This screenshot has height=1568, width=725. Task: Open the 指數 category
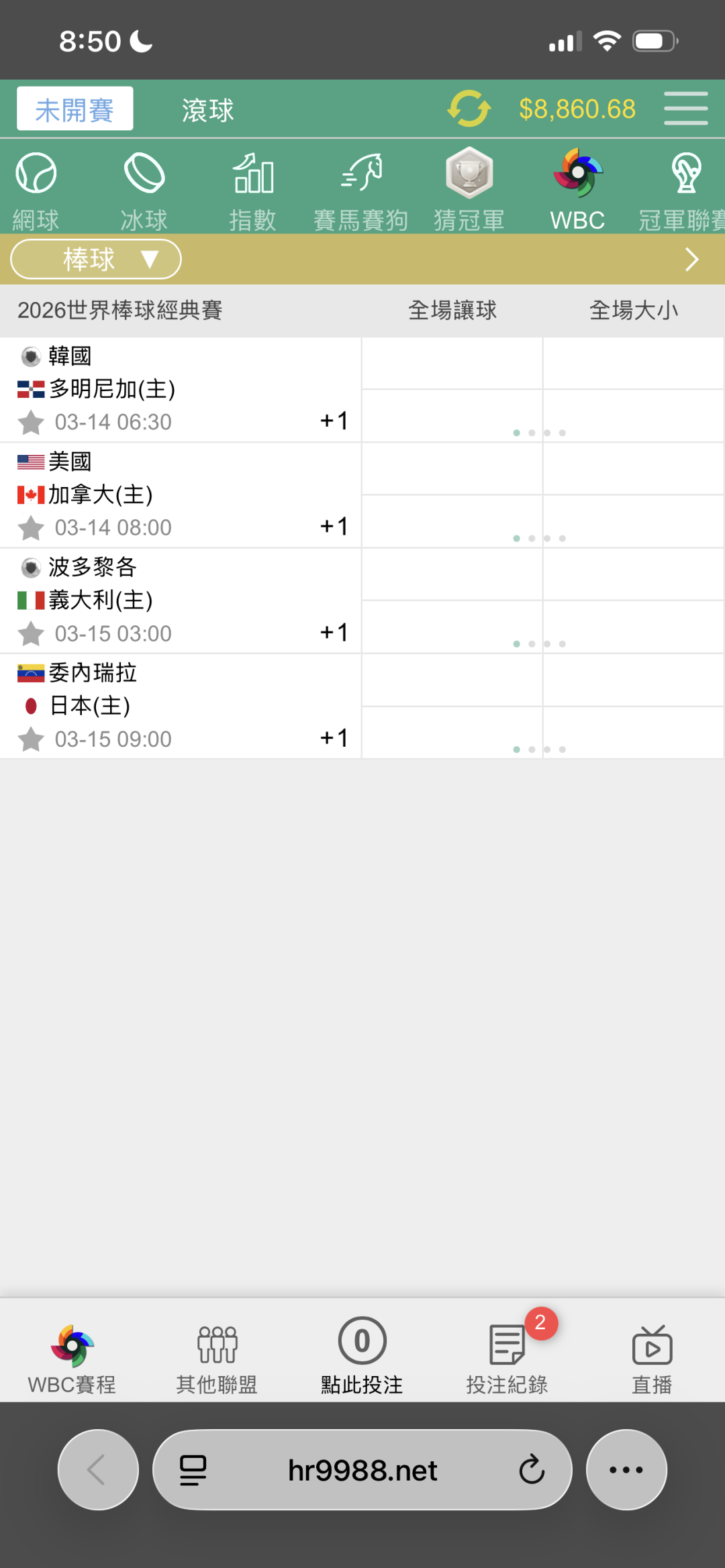coord(253,191)
